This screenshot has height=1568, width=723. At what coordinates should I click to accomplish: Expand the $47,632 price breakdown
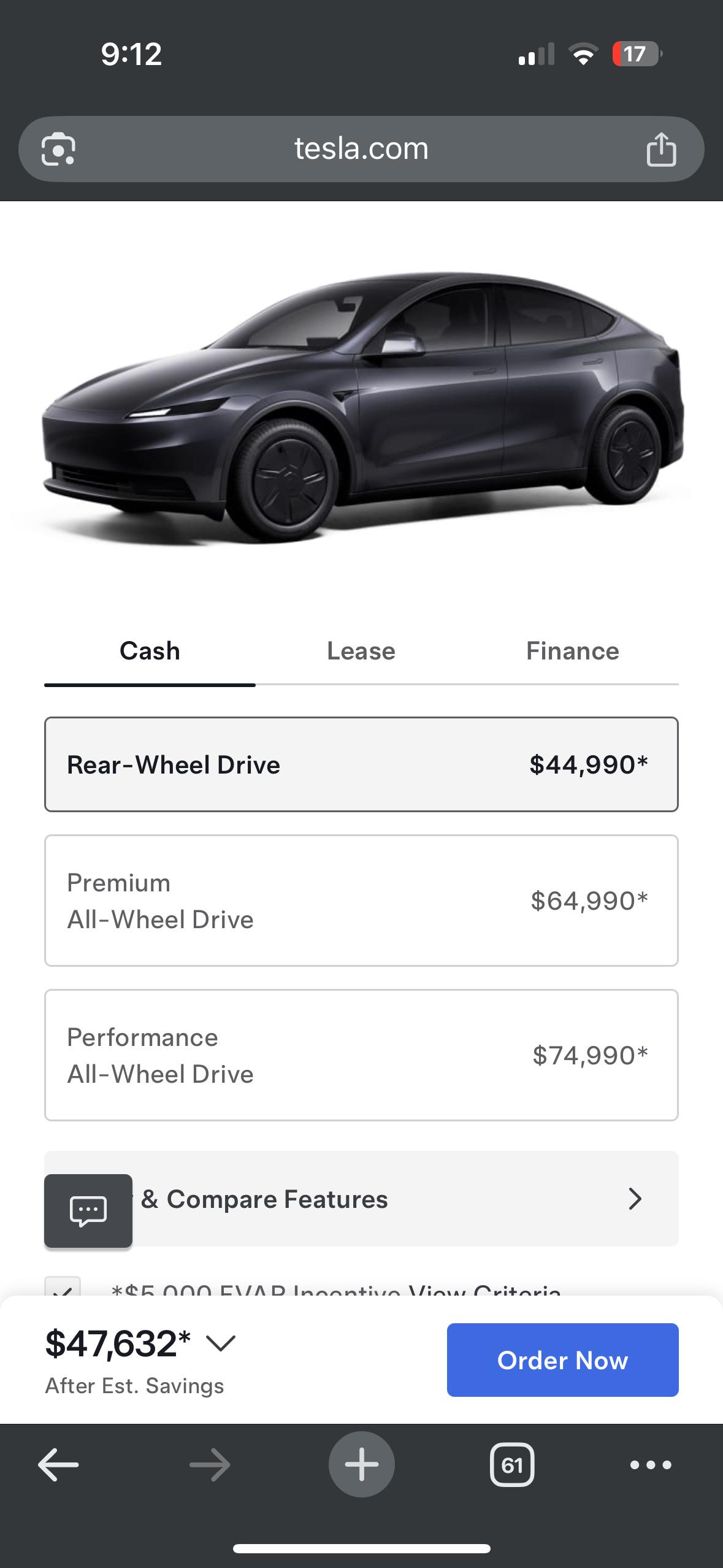coord(221,1343)
